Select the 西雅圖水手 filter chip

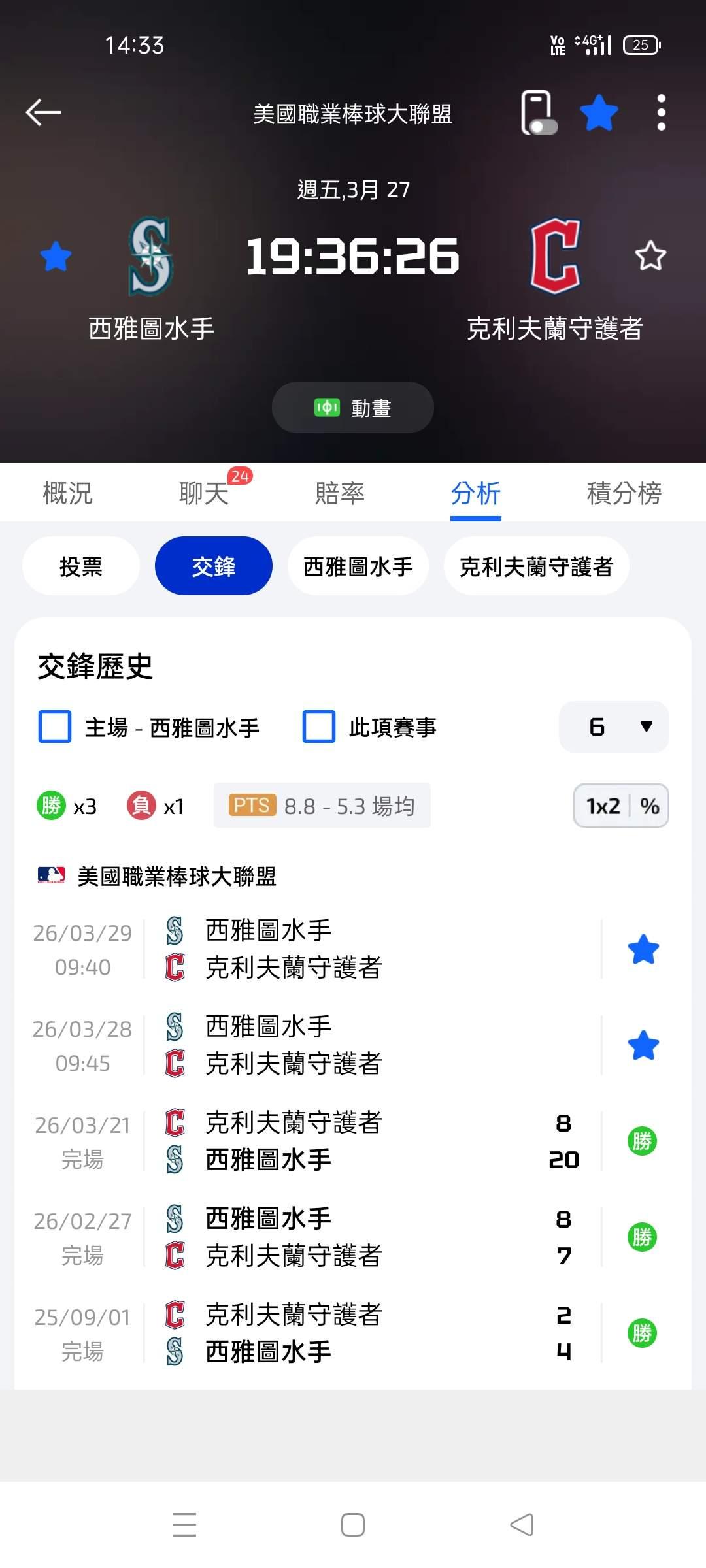pyautogui.click(x=358, y=566)
